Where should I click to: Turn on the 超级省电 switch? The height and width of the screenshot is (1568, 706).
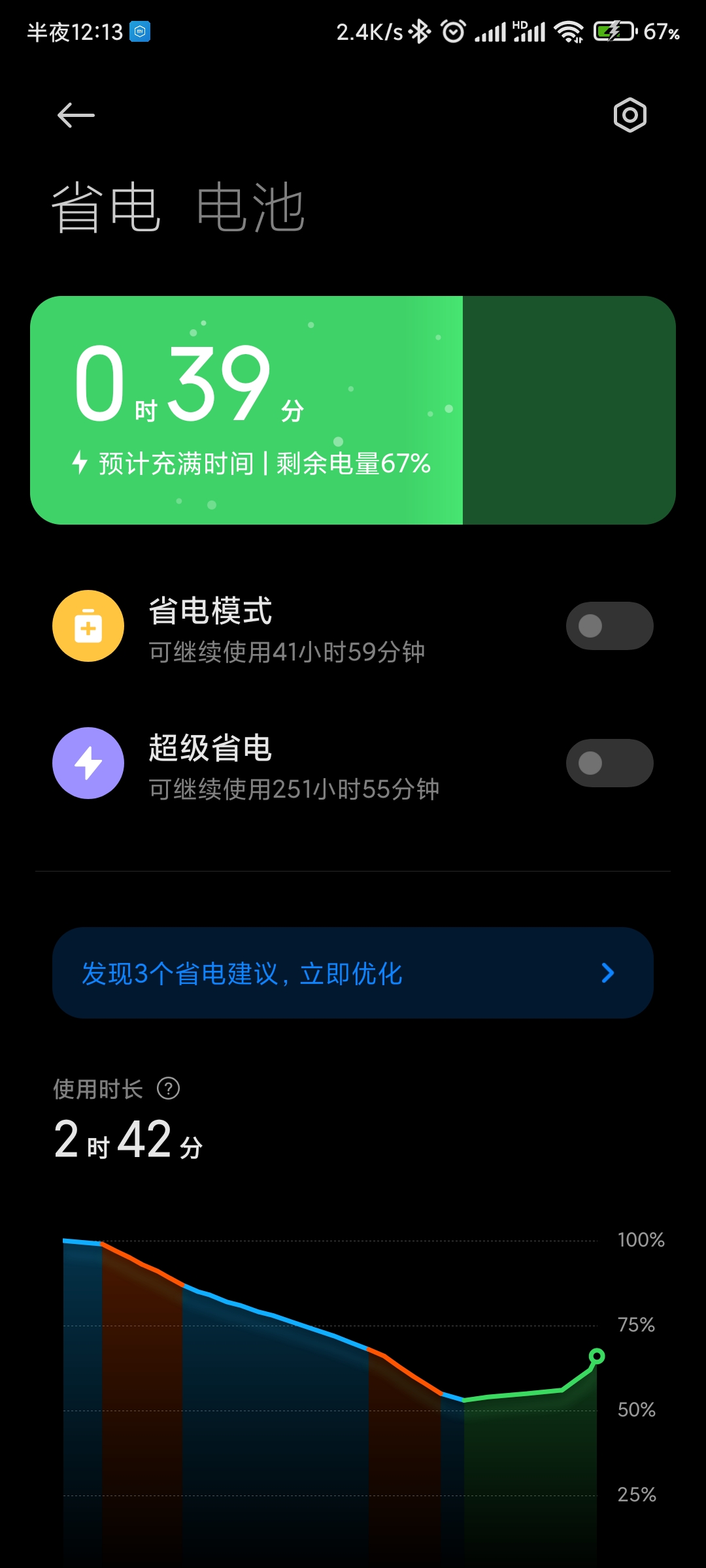[609, 763]
